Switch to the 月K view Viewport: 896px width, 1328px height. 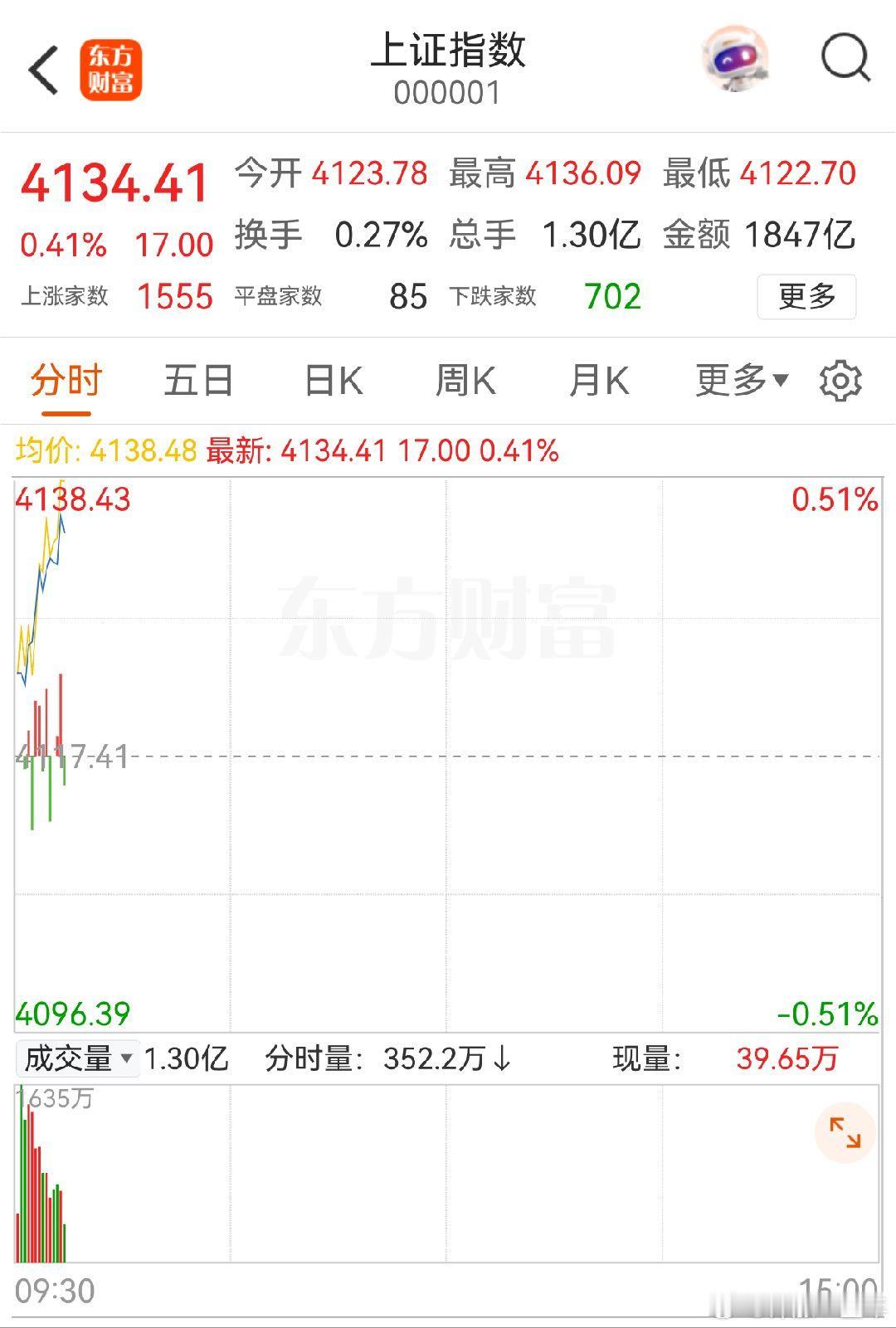click(x=601, y=380)
